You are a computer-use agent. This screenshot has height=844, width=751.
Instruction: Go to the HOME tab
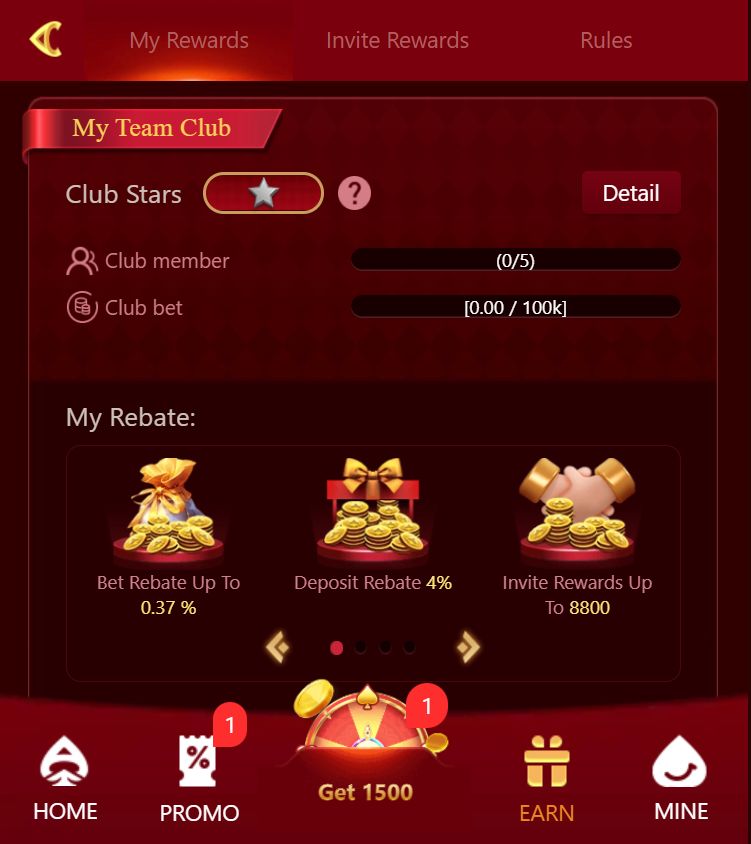(x=65, y=778)
